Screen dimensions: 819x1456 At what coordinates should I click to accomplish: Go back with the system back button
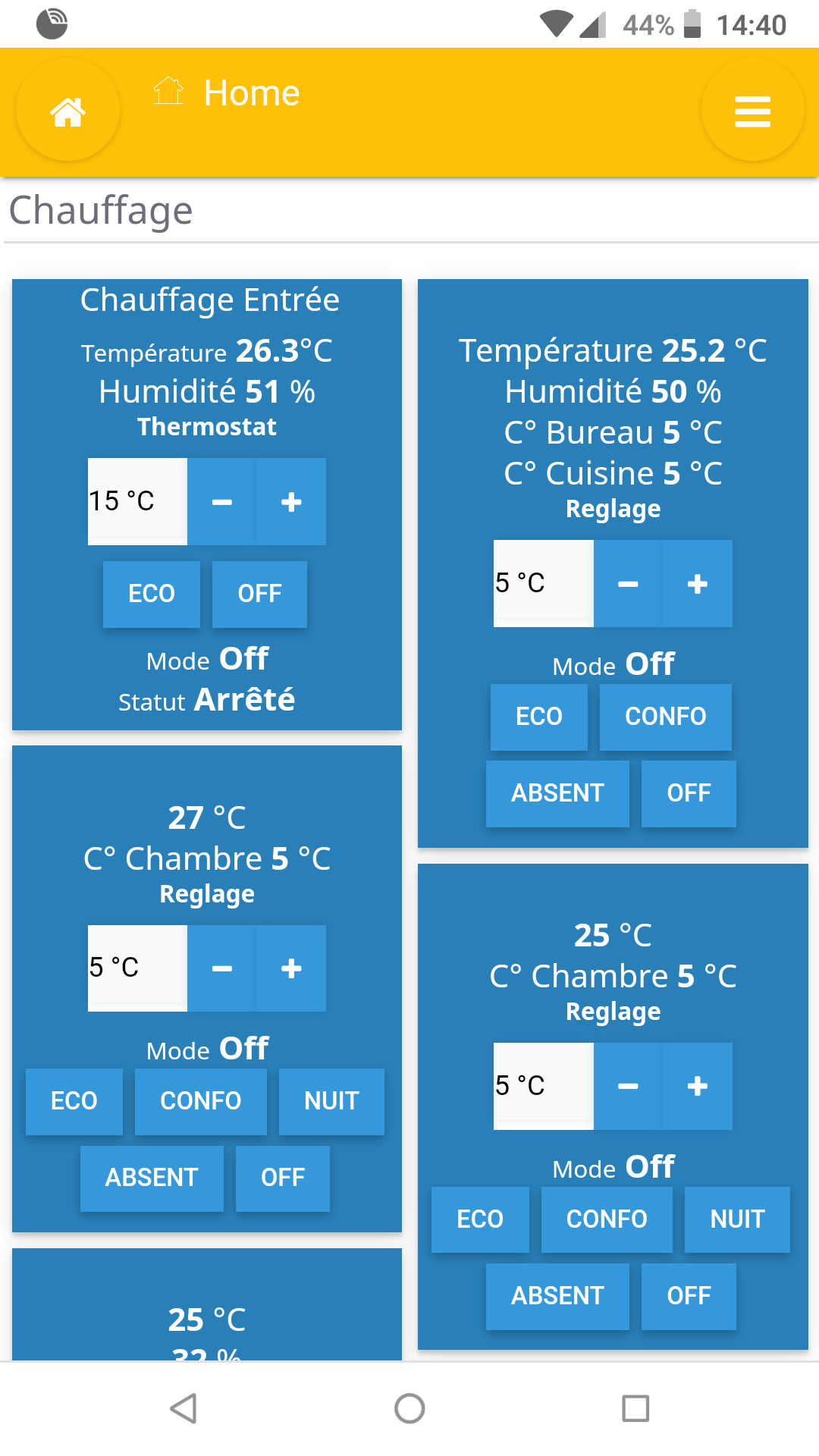pyautogui.click(x=183, y=1408)
